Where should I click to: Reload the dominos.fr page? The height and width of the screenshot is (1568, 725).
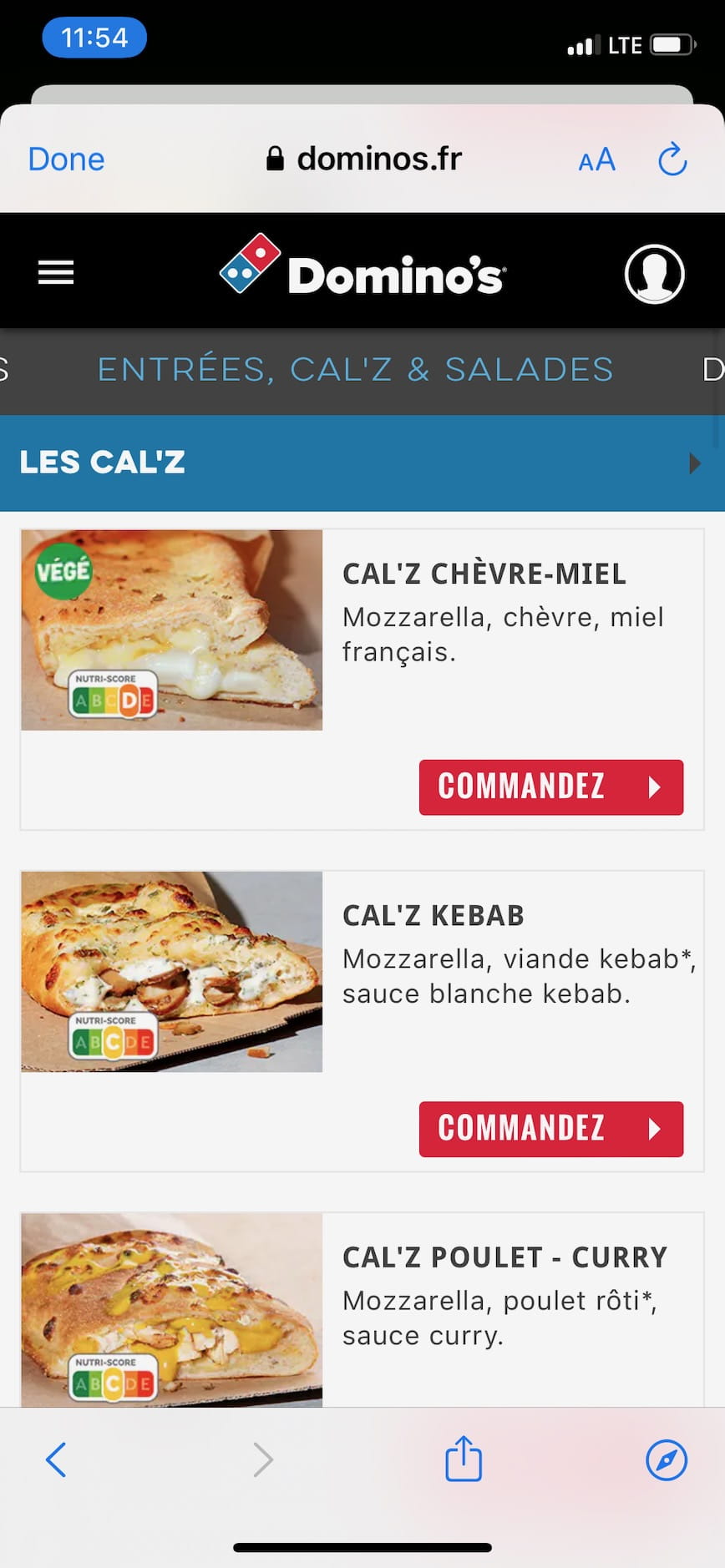click(x=672, y=159)
